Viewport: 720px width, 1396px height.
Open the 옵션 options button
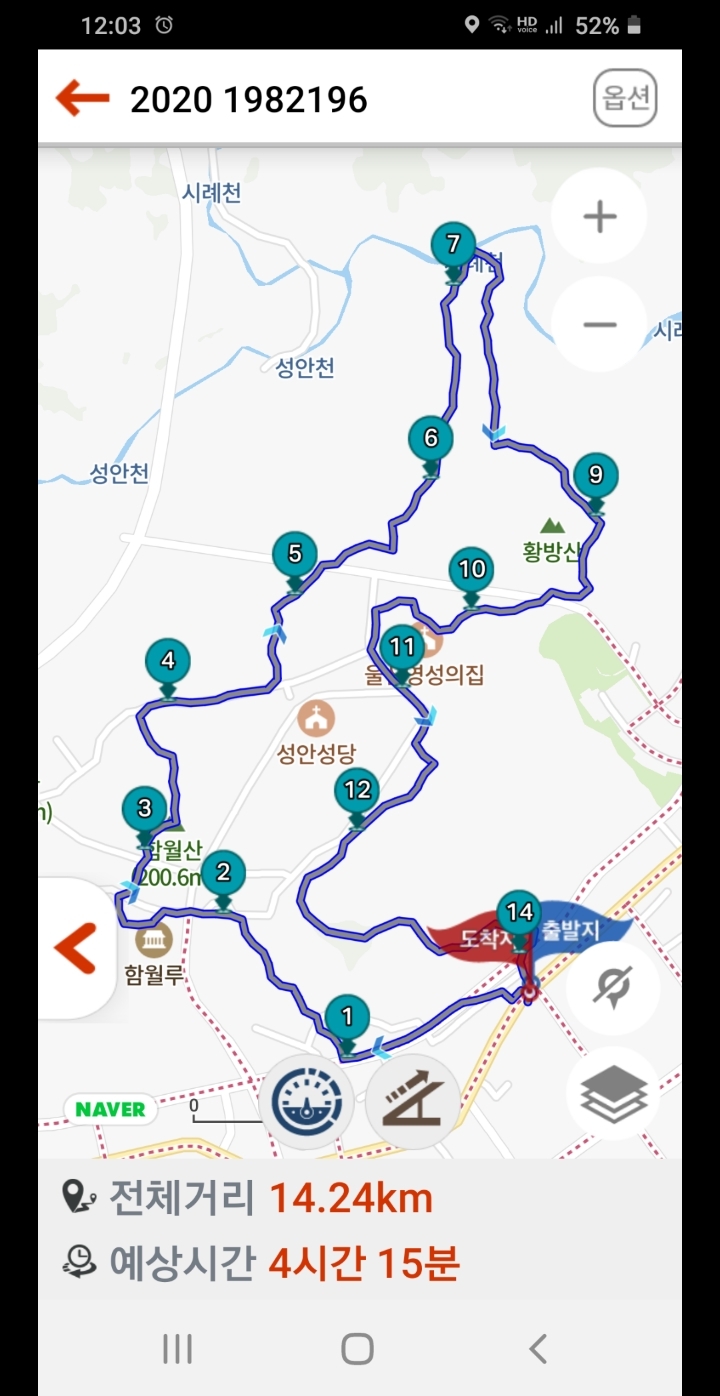[625, 97]
